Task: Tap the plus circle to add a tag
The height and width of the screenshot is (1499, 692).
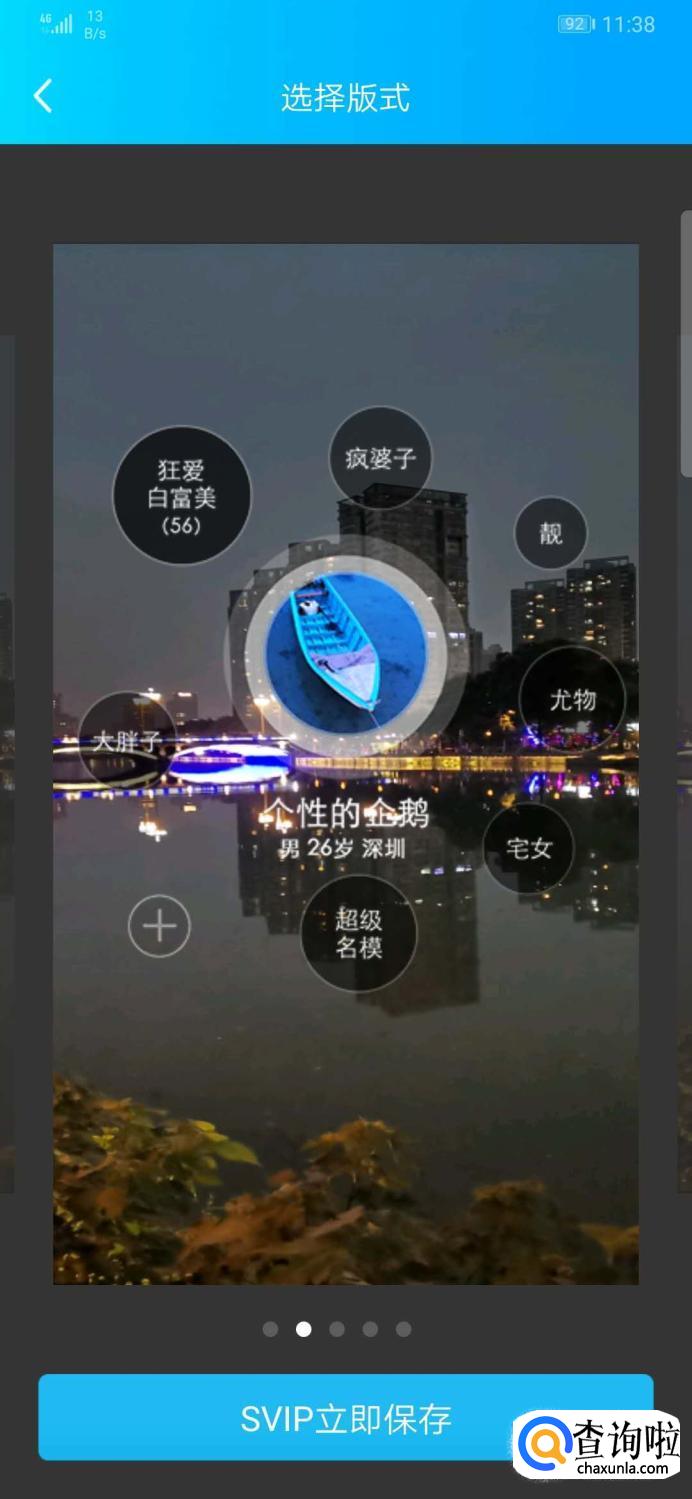Action: tap(159, 927)
